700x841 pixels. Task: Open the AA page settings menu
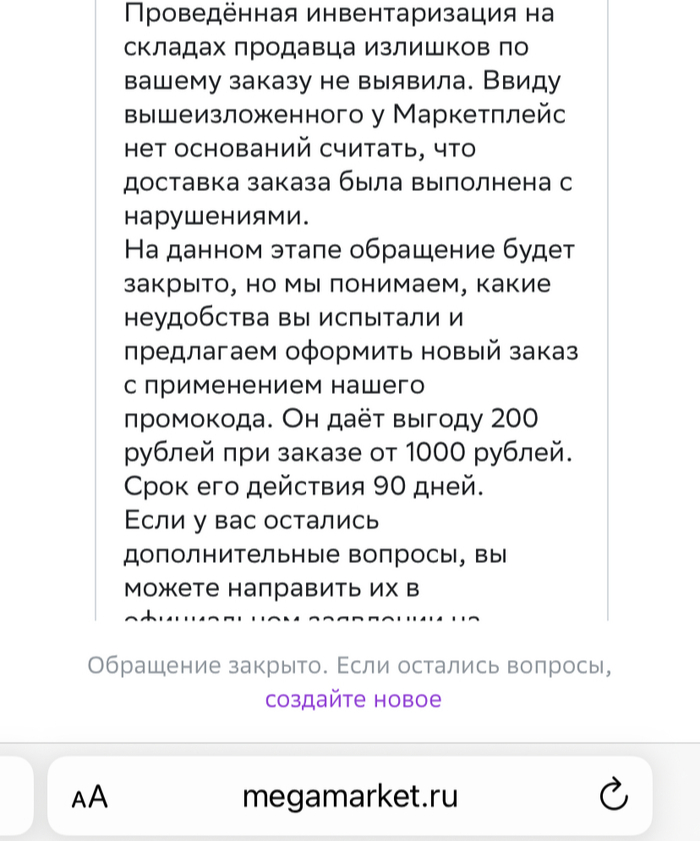(x=90, y=797)
